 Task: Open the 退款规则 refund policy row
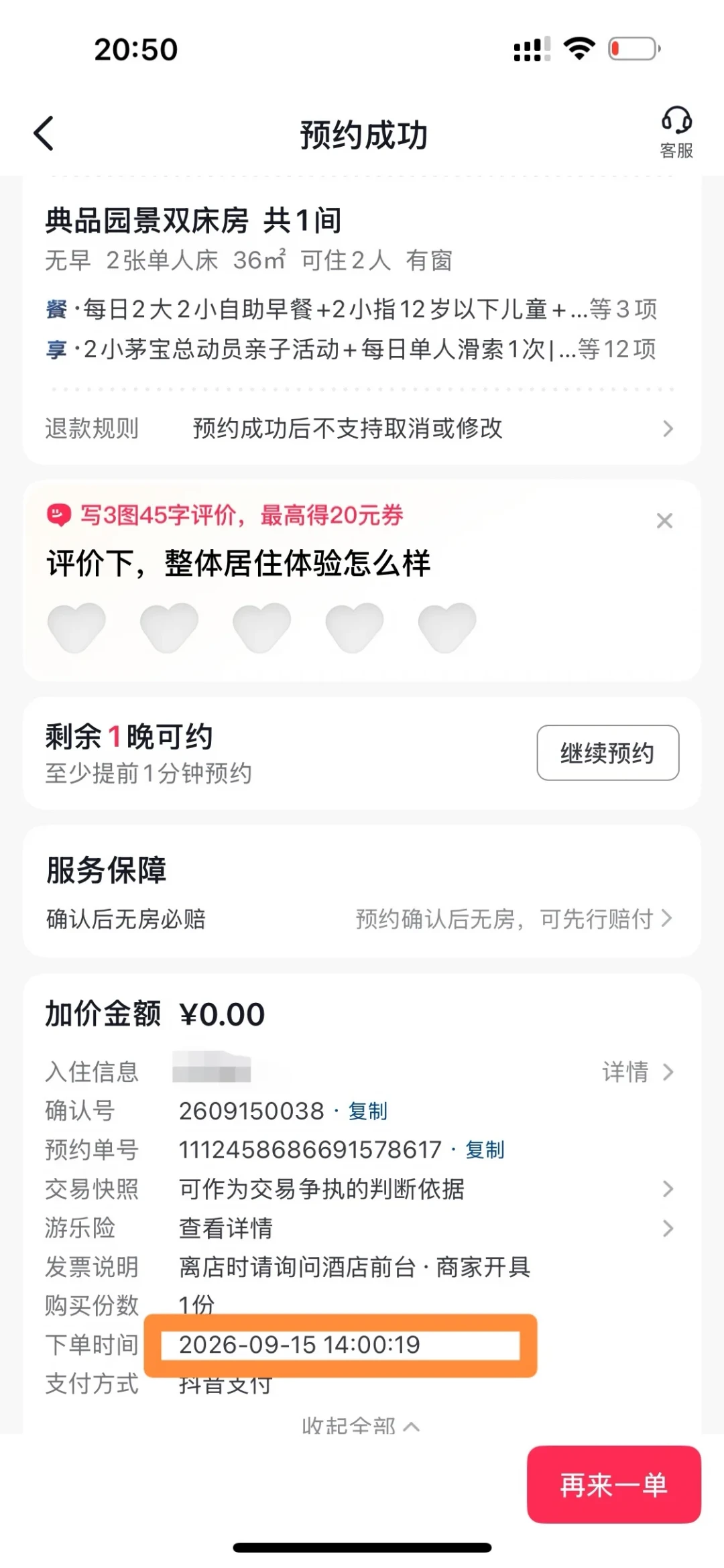pyautogui.click(x=359, y=428)
